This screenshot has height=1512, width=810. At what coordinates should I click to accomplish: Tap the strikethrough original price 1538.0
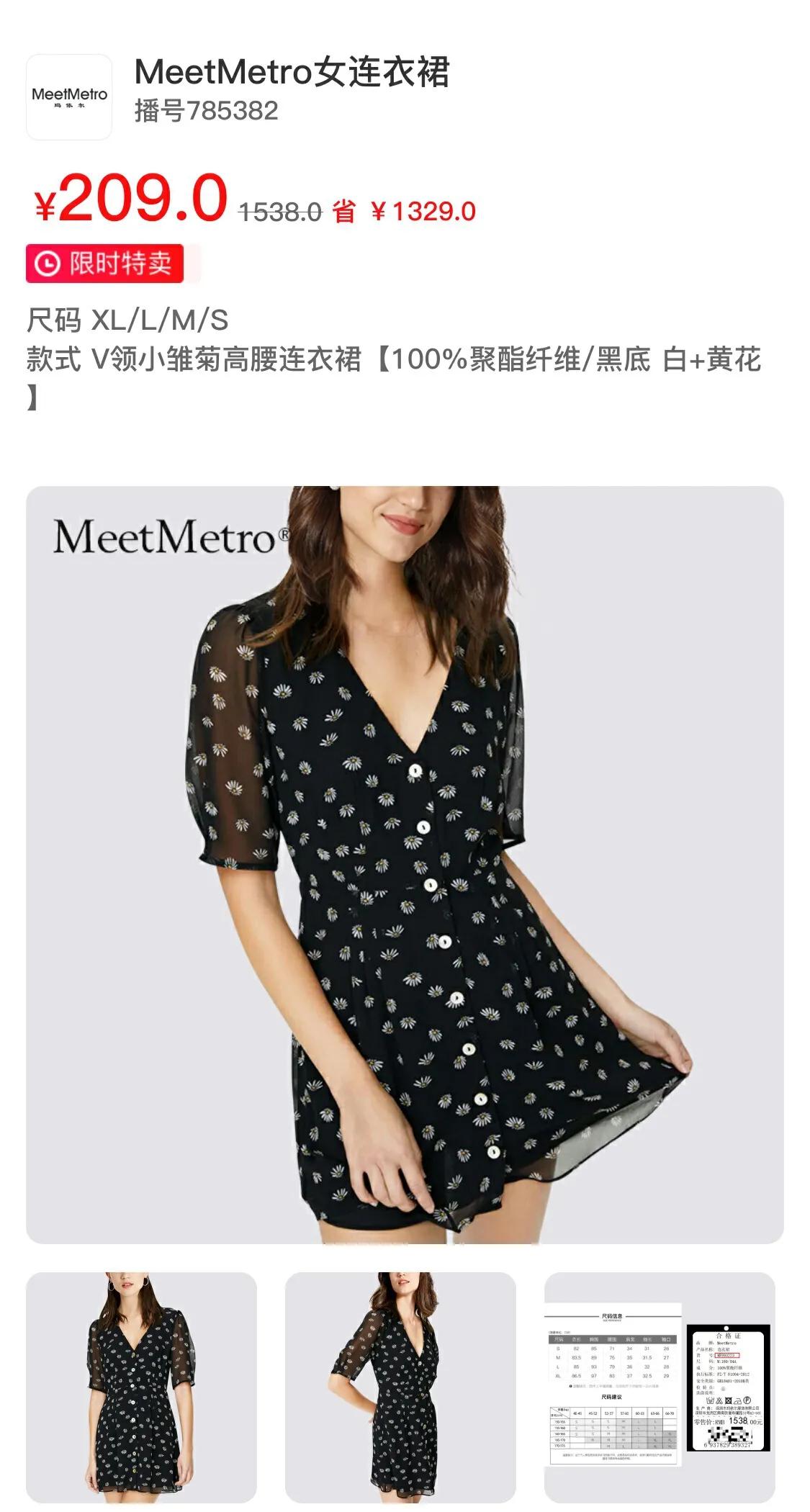(x=278, y=210)
